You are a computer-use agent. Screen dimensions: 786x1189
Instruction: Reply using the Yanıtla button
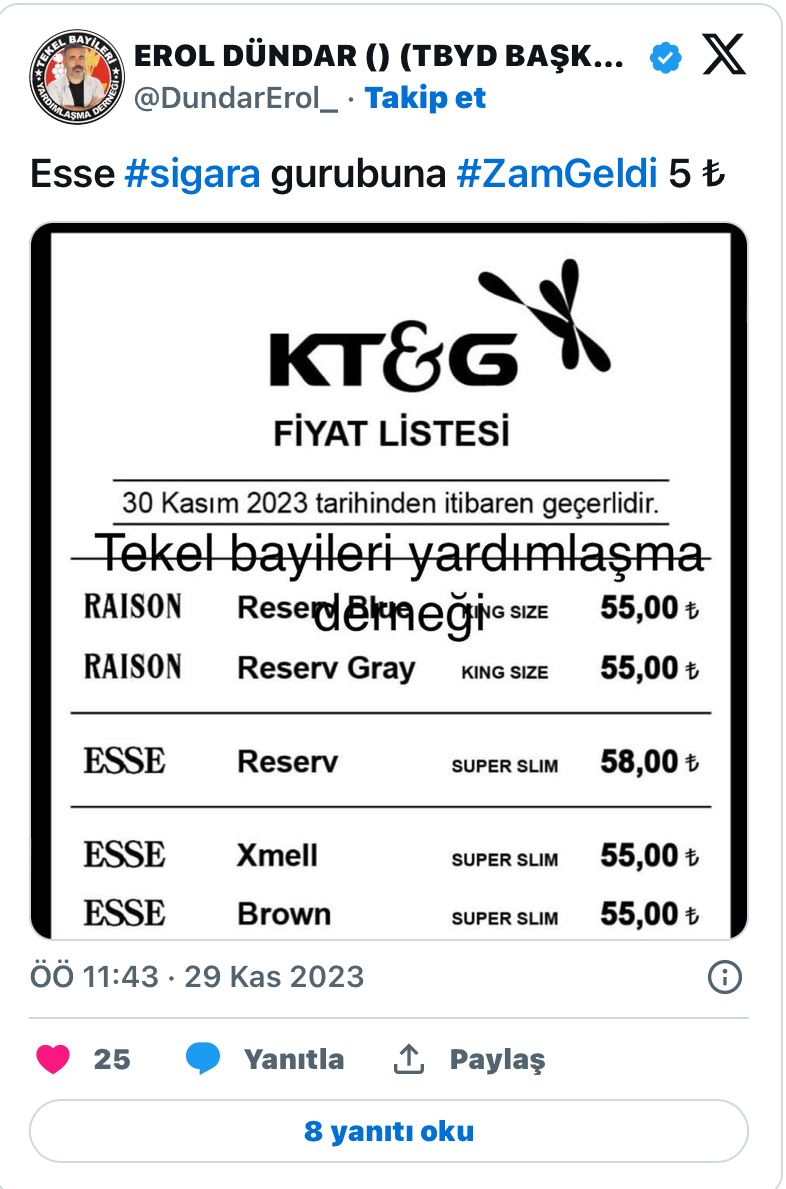(265, 1059)
